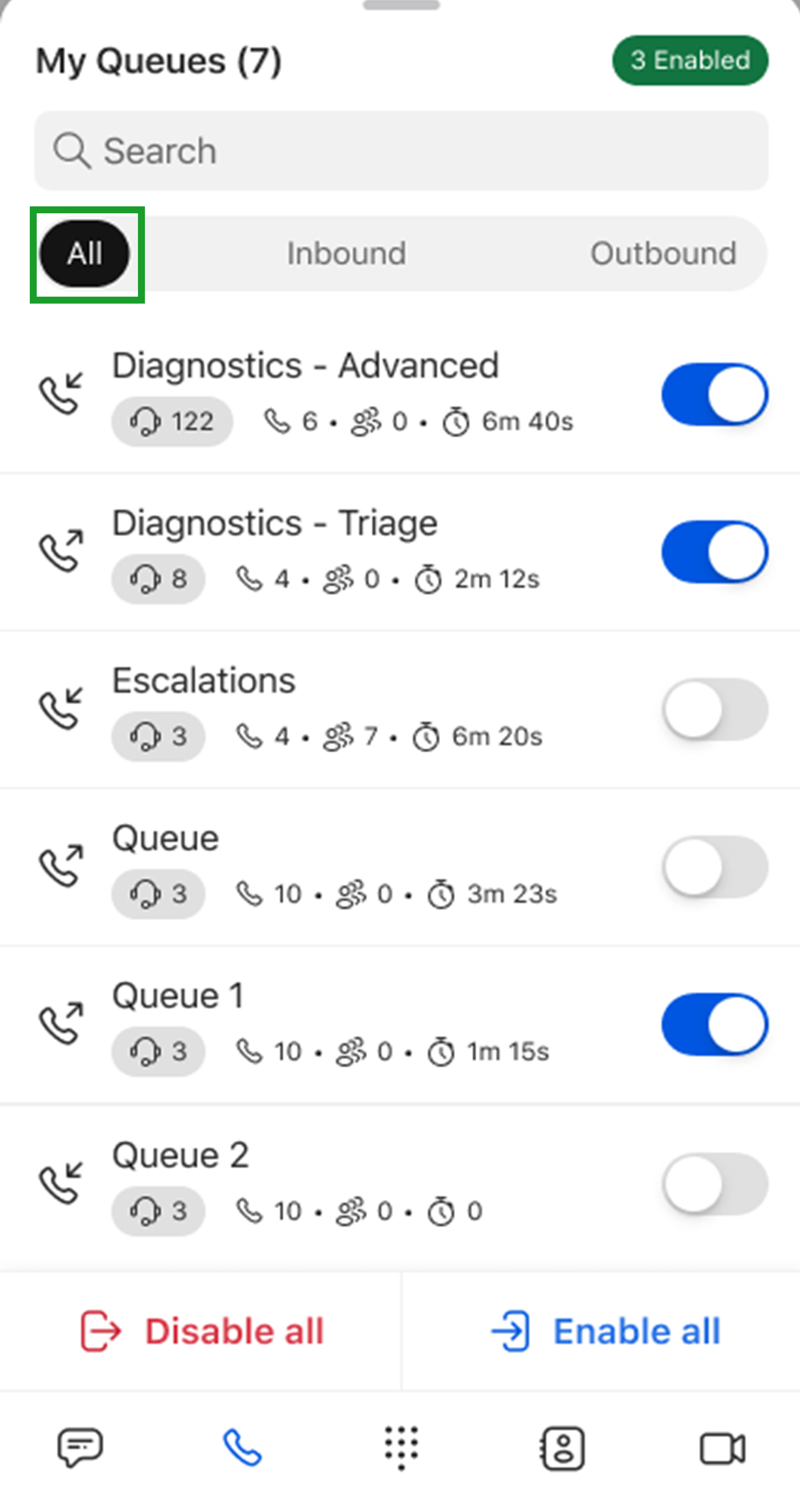
Task: Select the All filter
Action: (x=84, y=253)
